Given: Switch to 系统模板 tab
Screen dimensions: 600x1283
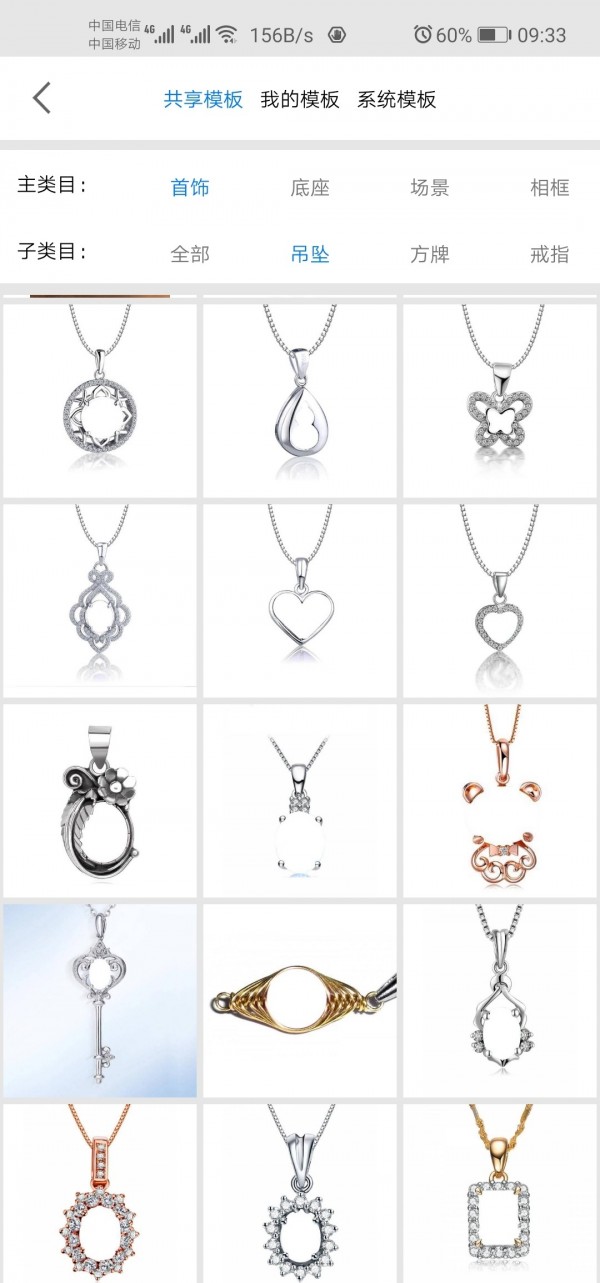Looking at the screenshot, I should 397,99.
